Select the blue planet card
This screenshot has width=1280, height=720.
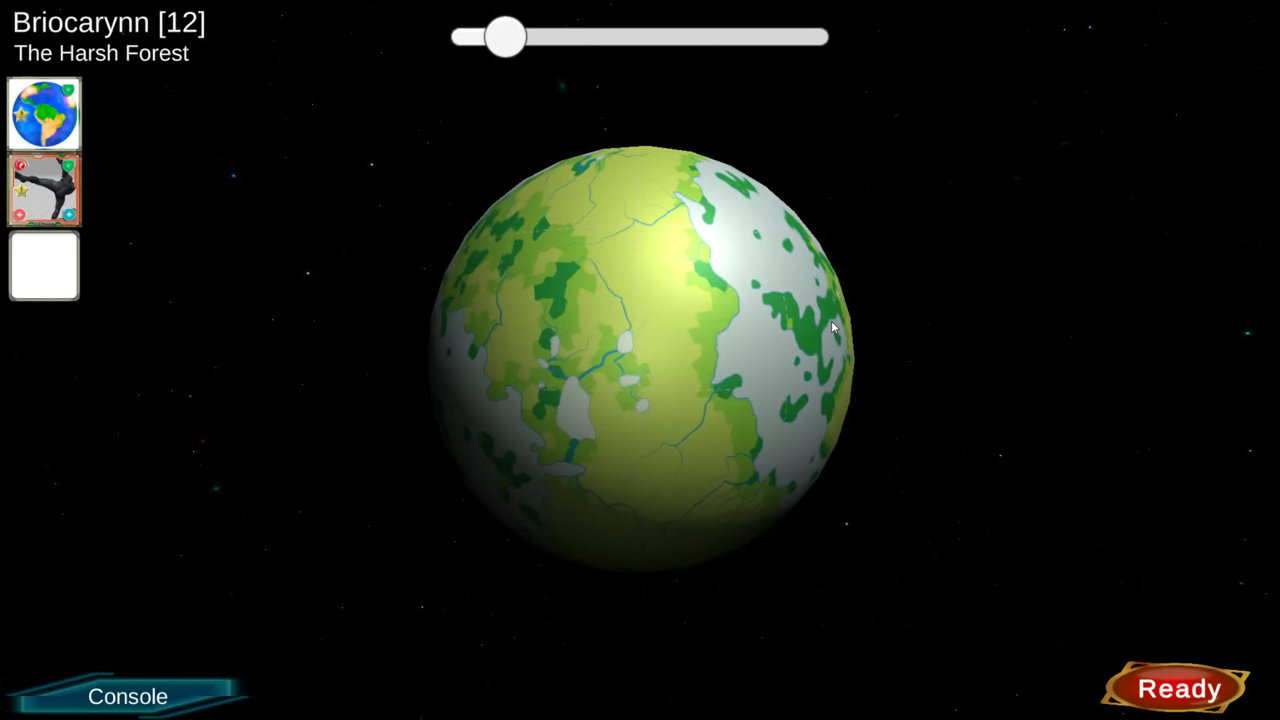click(x=44, y=114)
